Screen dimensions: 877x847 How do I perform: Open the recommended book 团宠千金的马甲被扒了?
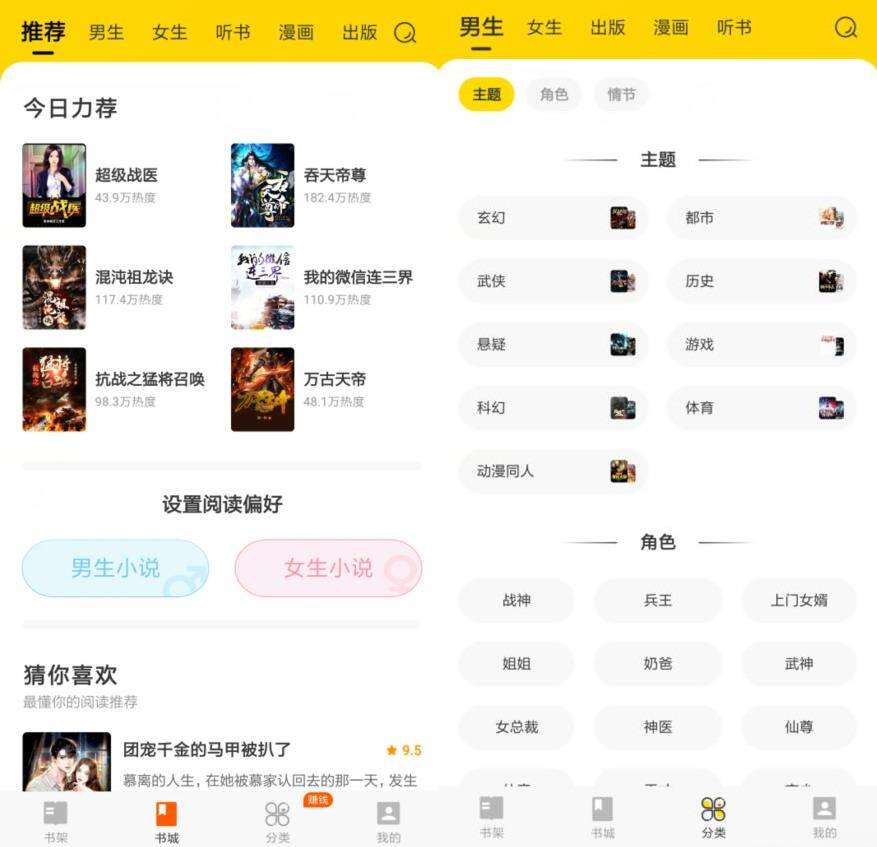[206, 749]
